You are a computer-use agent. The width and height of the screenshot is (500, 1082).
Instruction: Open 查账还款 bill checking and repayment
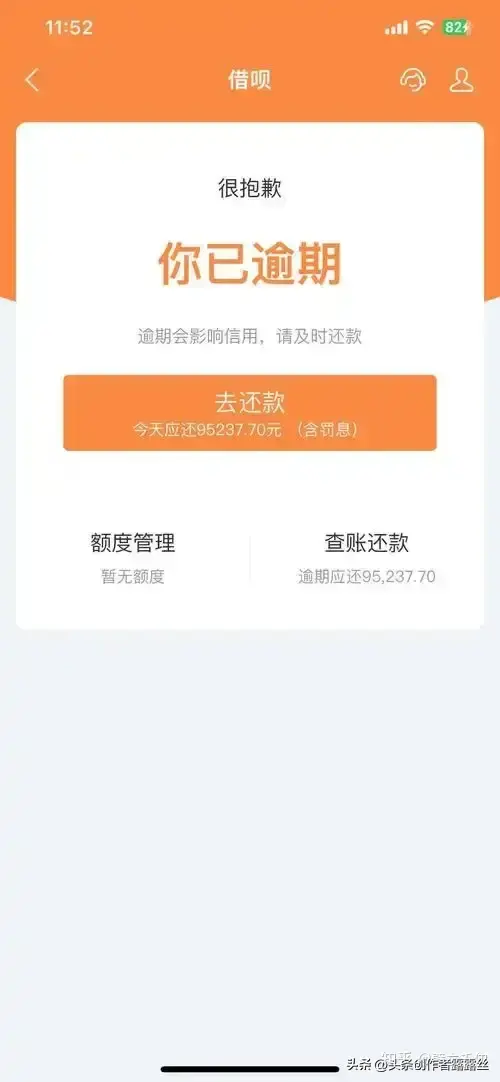pos(367,558)
